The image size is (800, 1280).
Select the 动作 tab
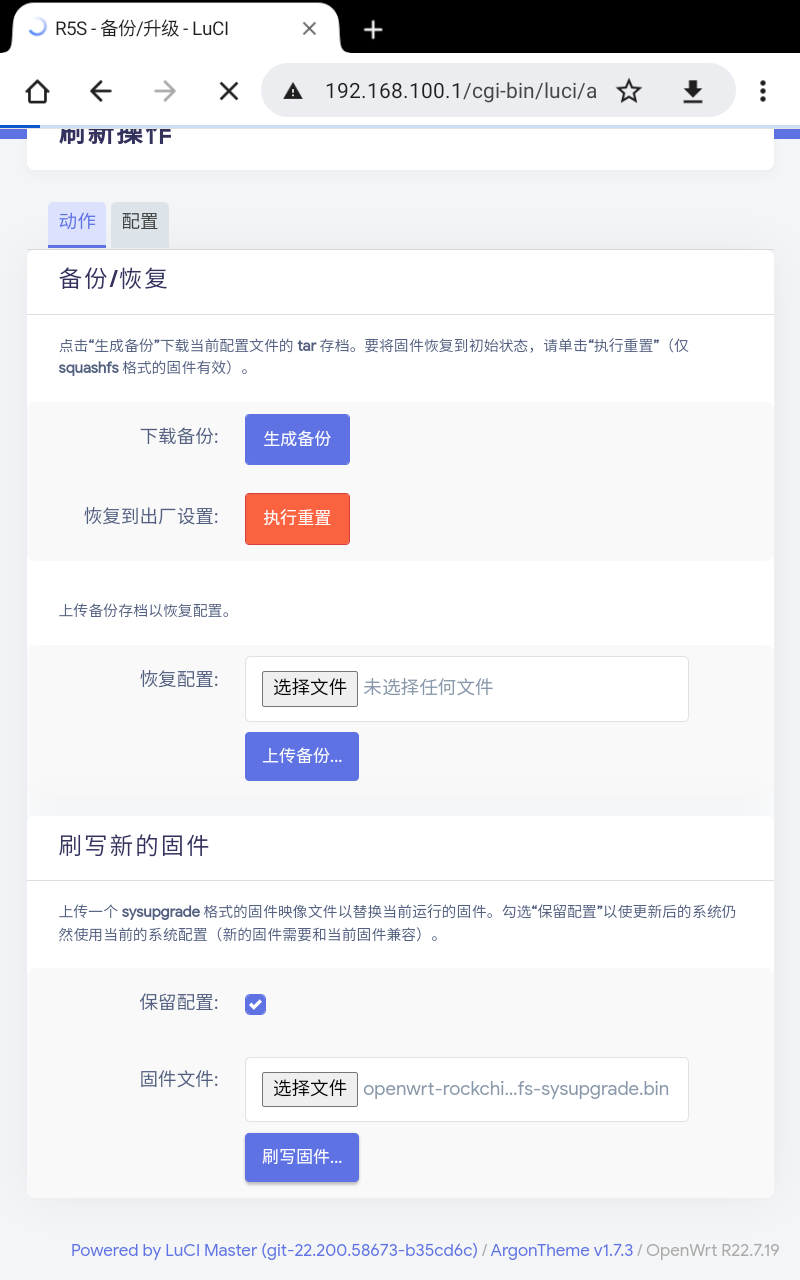click(x=76, y=224)
